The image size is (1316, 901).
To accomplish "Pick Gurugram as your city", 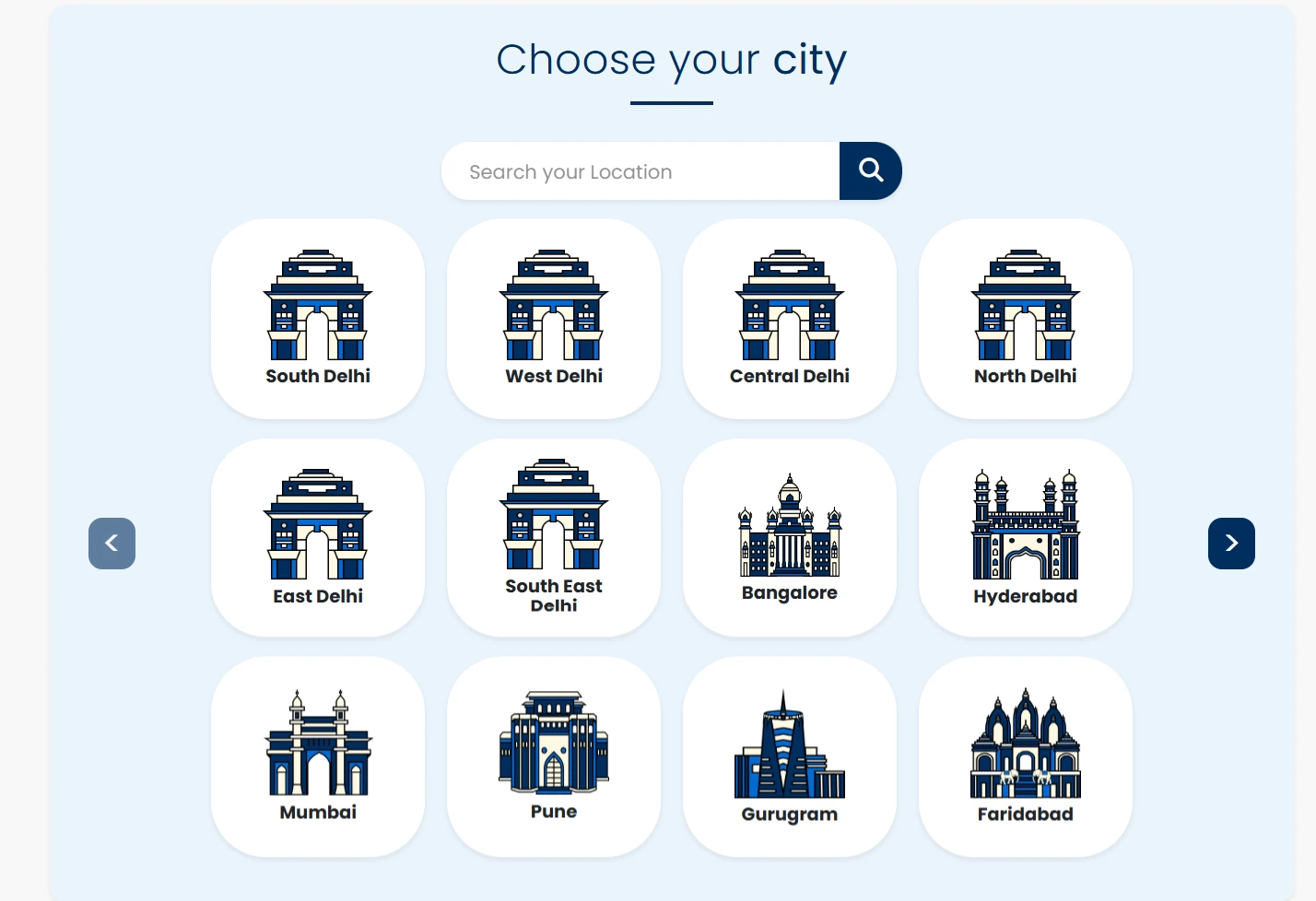I will point(790,756).
